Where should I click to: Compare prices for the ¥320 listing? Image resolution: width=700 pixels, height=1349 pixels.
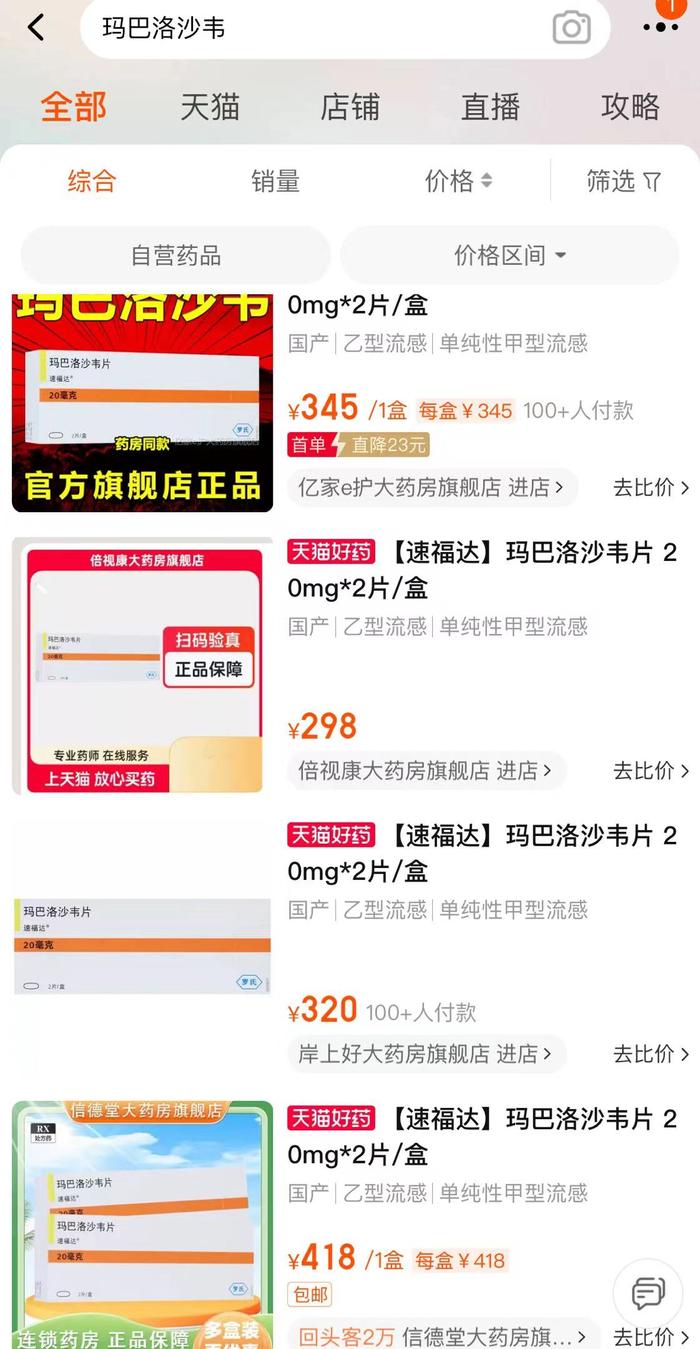click(650, 1054)
